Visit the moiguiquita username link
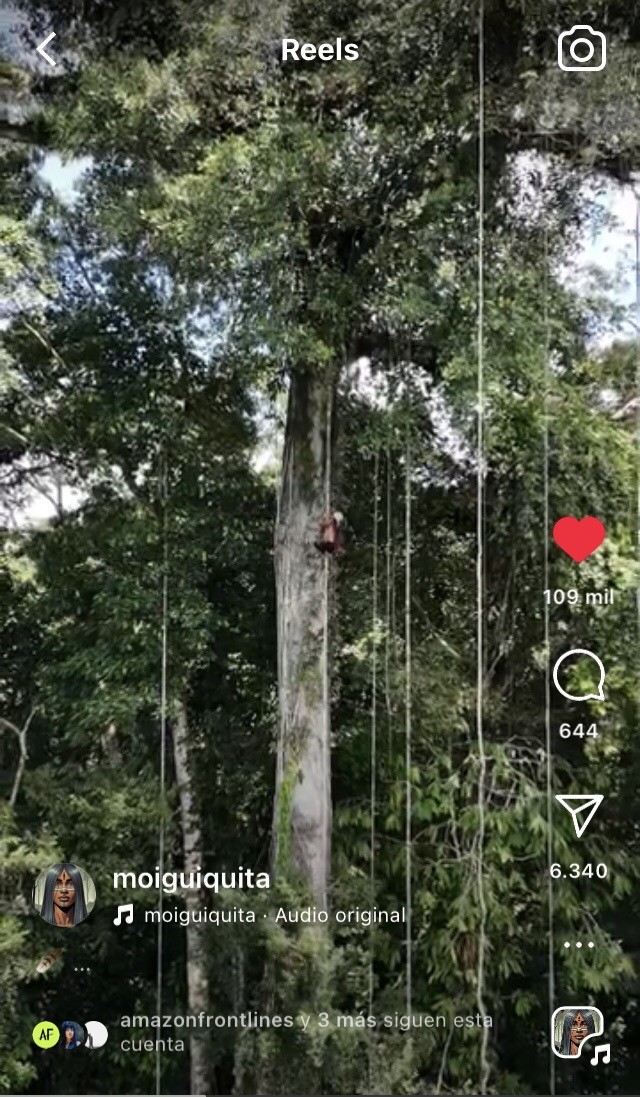Image resolution: width=640 pixels, height=1097 pixels. pos(191,879)
